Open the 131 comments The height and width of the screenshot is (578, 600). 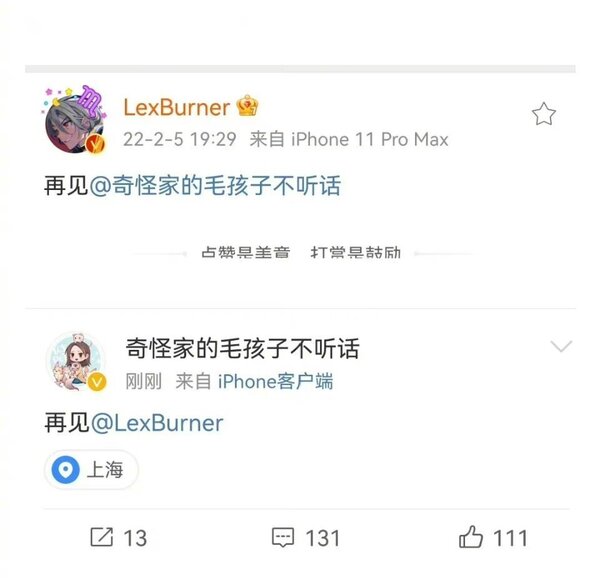(x=306, y=538)
